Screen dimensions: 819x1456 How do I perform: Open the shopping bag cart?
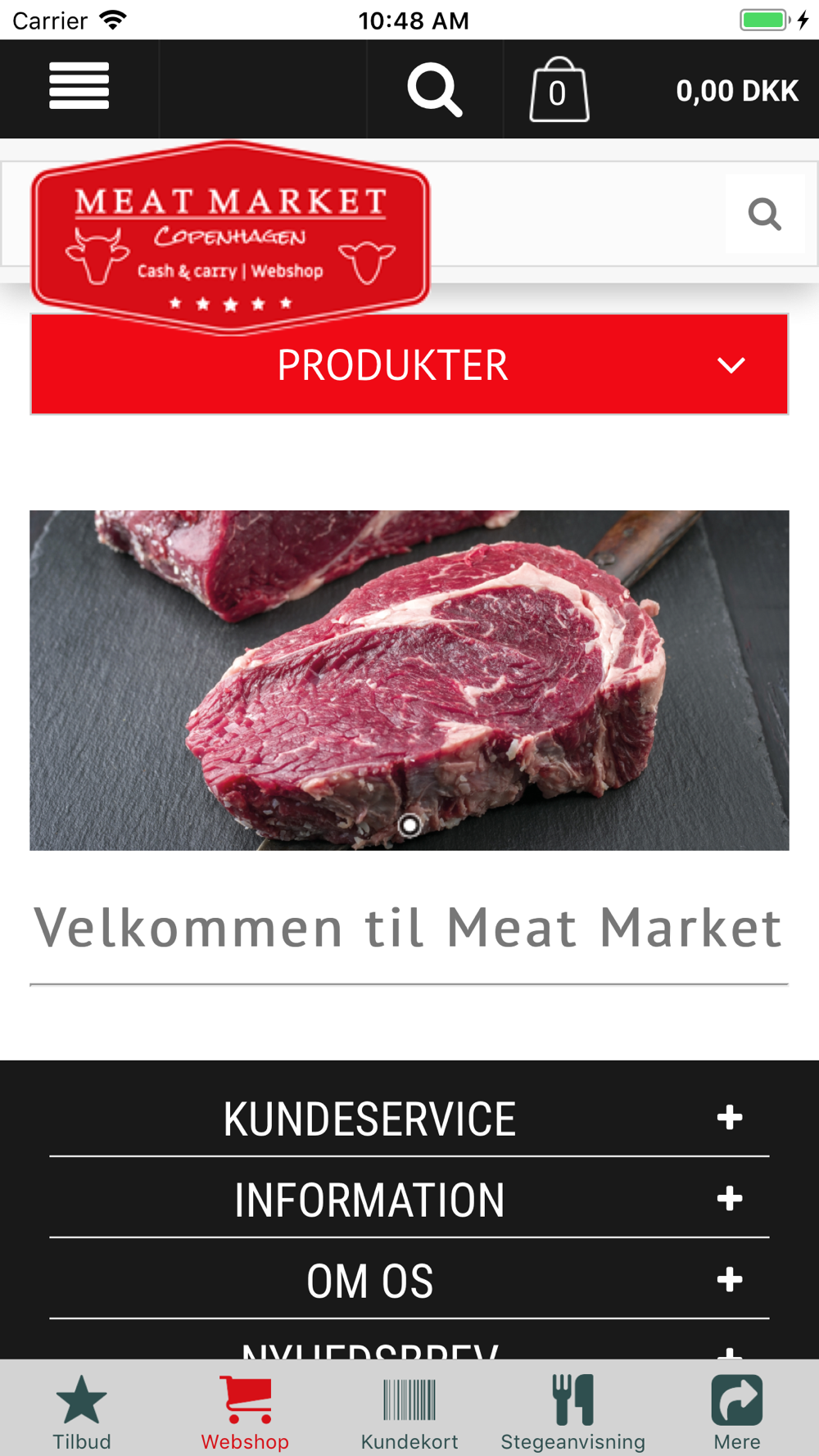(x=559, y=90)
